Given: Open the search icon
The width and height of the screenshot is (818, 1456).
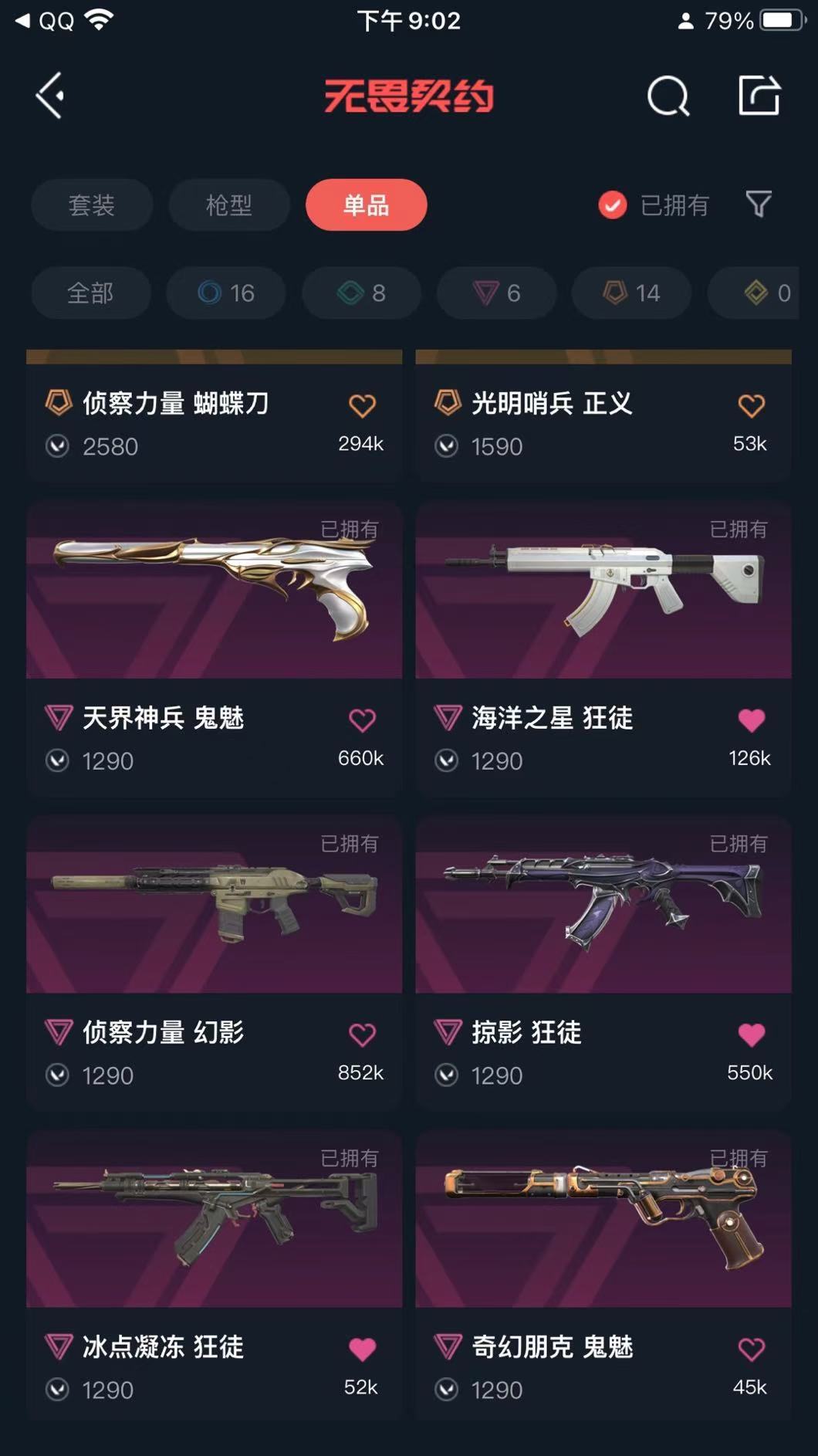Looking at the screenshot, I should pos(668,96).
